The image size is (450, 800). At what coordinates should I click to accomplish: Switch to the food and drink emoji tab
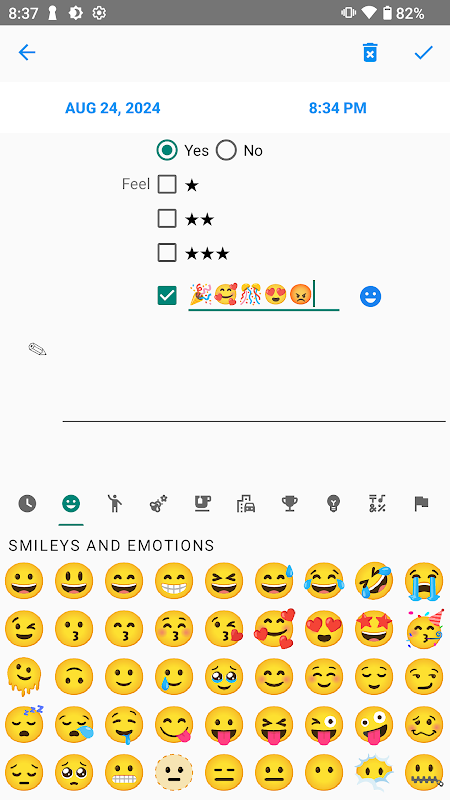203,504
